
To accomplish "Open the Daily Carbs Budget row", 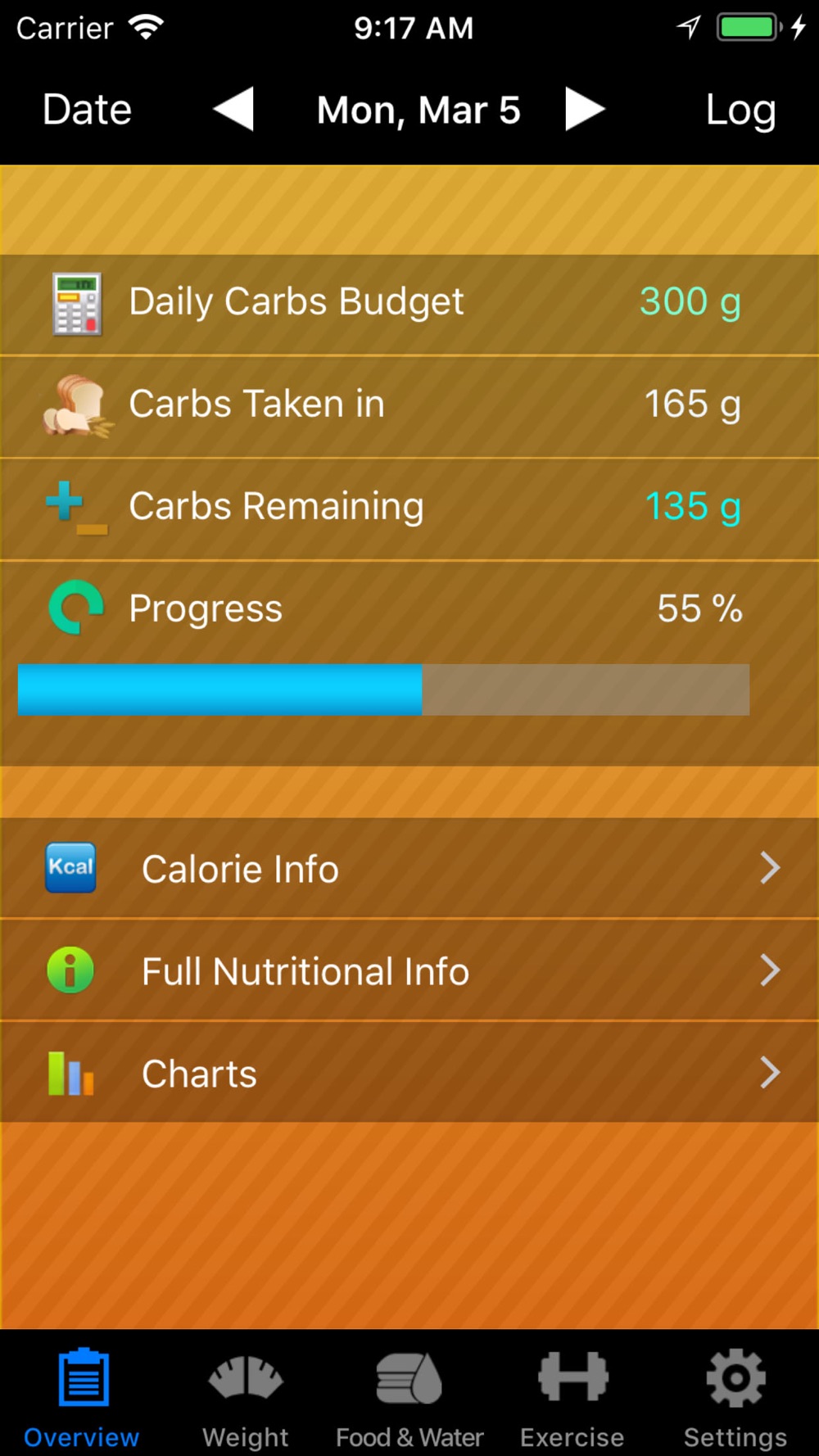I will tap(409, 304).
